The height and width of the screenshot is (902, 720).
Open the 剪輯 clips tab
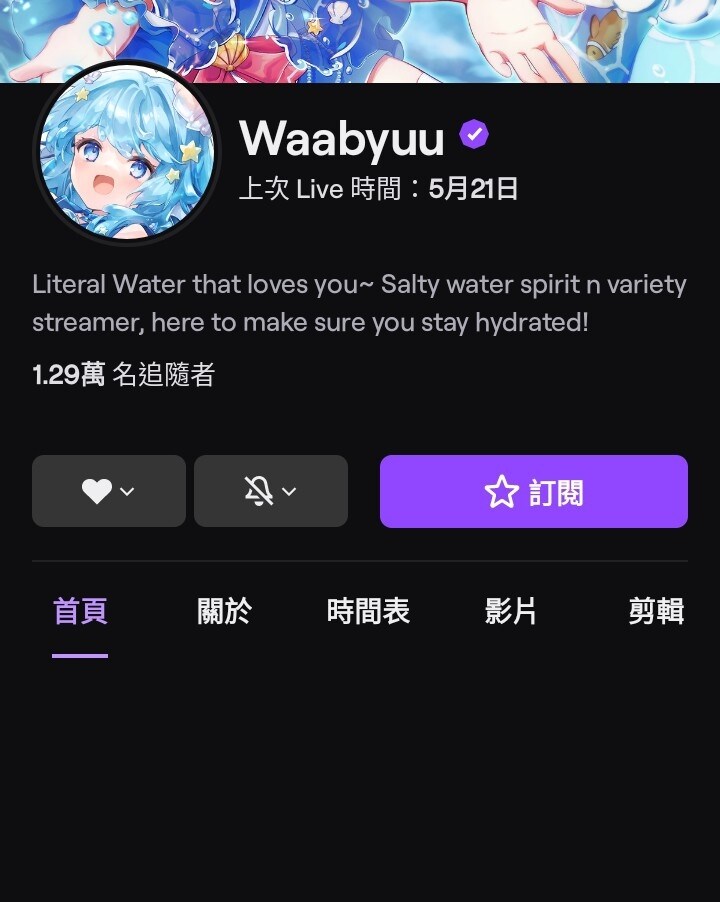pyautogui.click(x=655, y=611)
